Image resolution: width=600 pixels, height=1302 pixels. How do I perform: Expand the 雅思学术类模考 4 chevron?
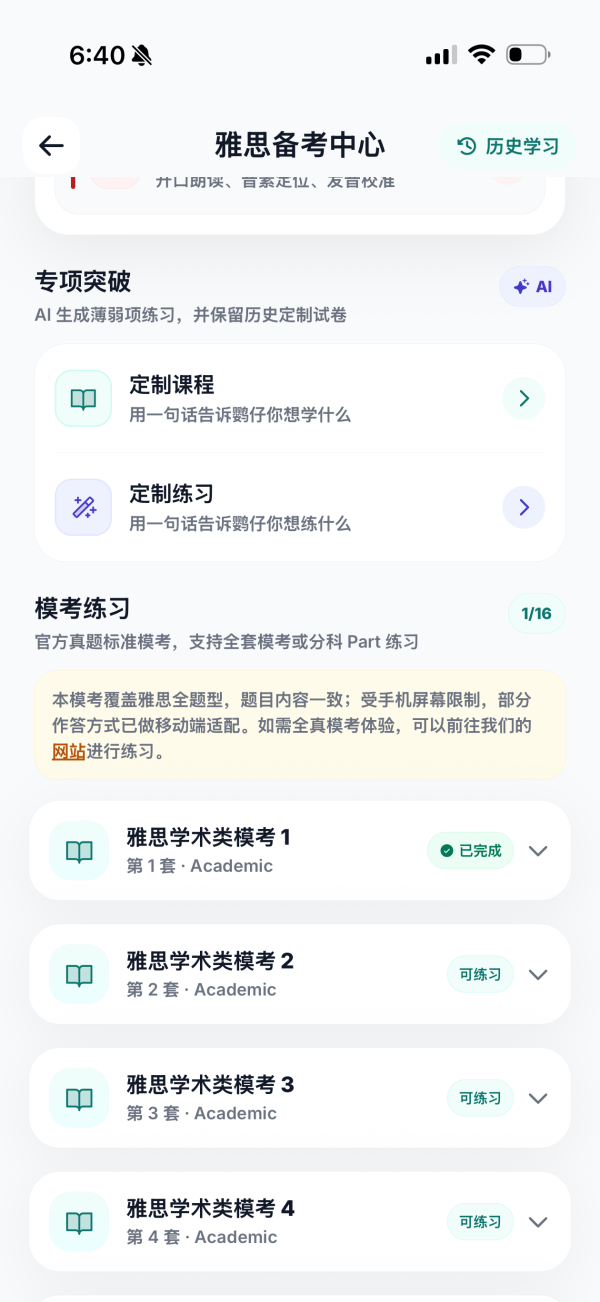pos(538,1222)
